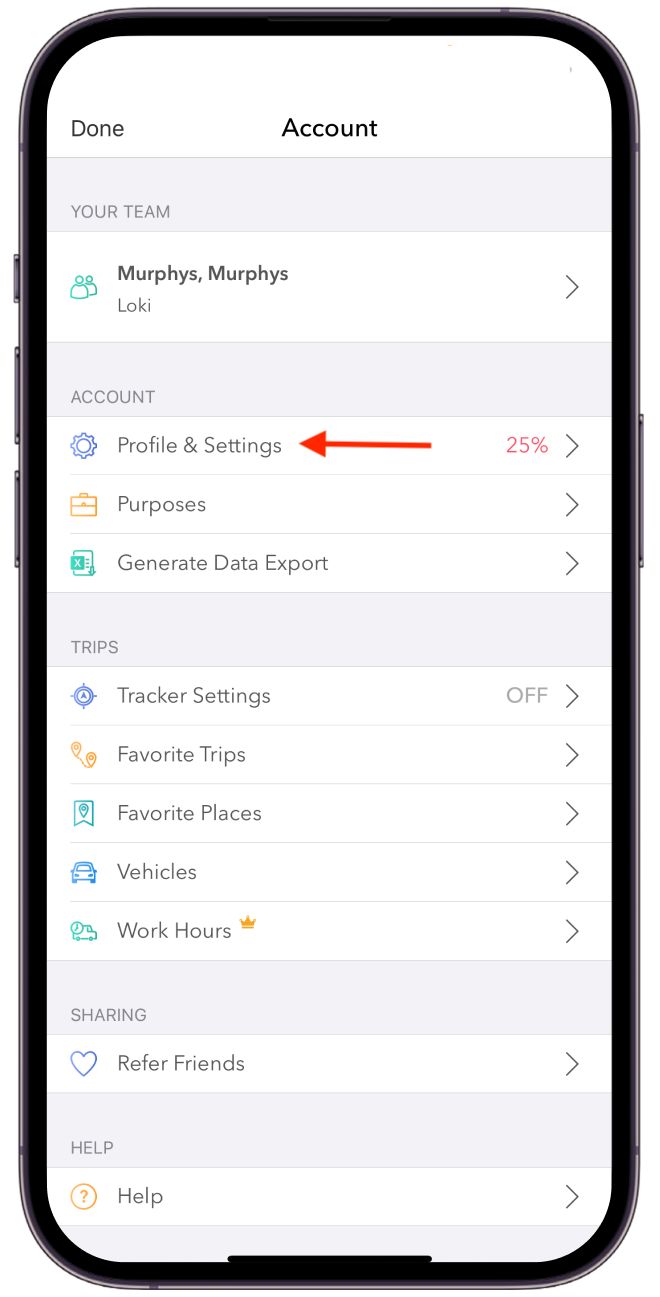Screen dimensions: 660x1297
Task: Open Tracker Settings
Action: click(328, 696)
